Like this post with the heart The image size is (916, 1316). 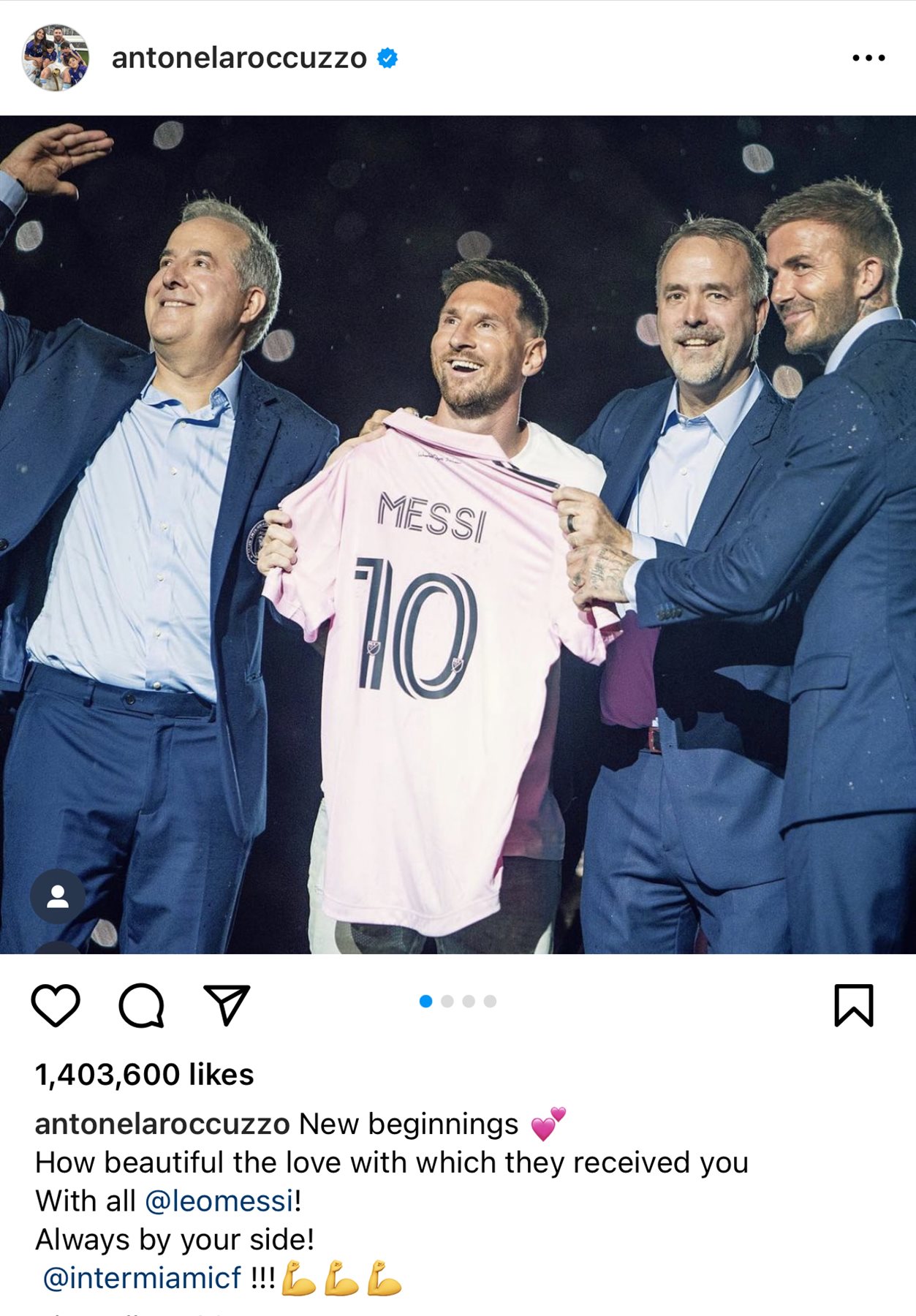pyautogui.click(x=56, y=1005)
